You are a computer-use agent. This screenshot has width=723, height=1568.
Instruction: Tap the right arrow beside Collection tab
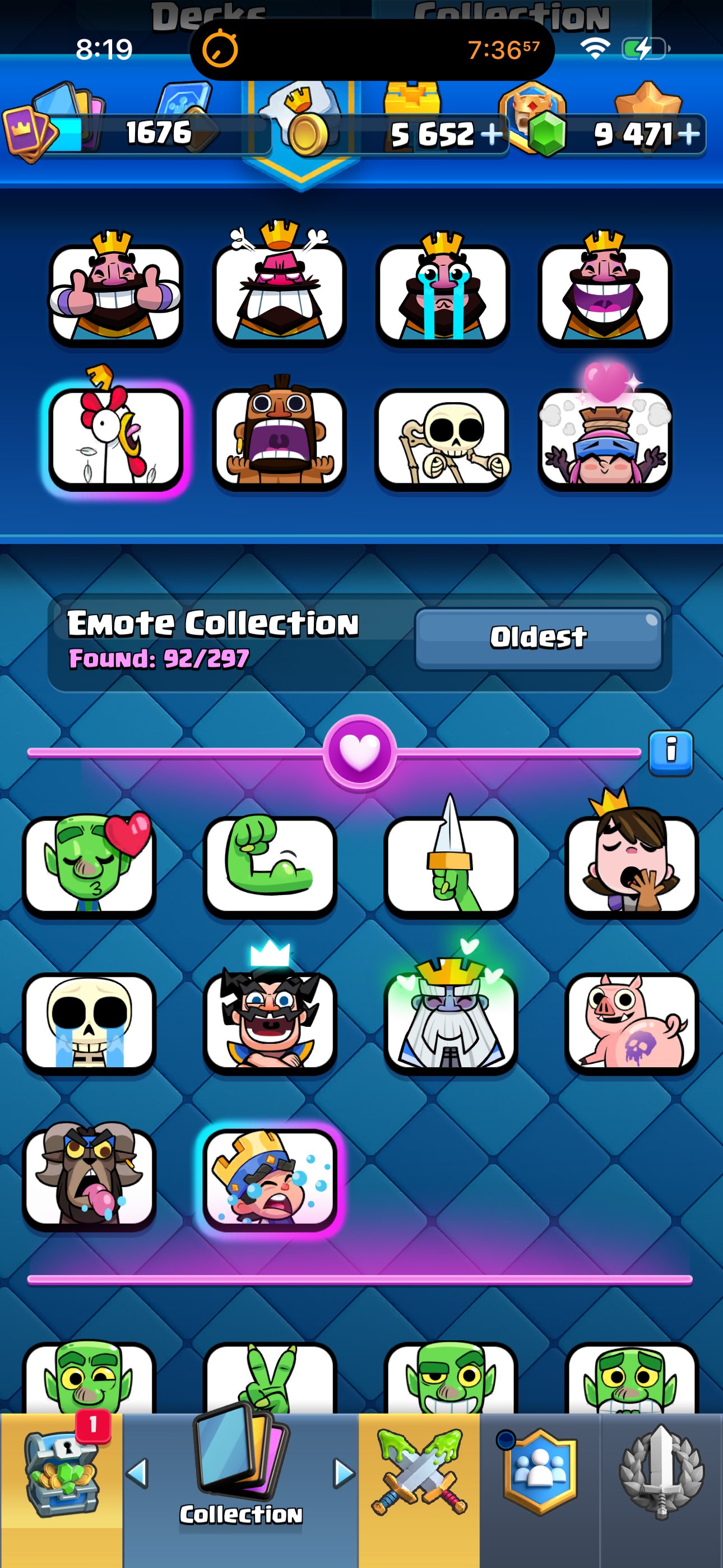click(345, 1473)
